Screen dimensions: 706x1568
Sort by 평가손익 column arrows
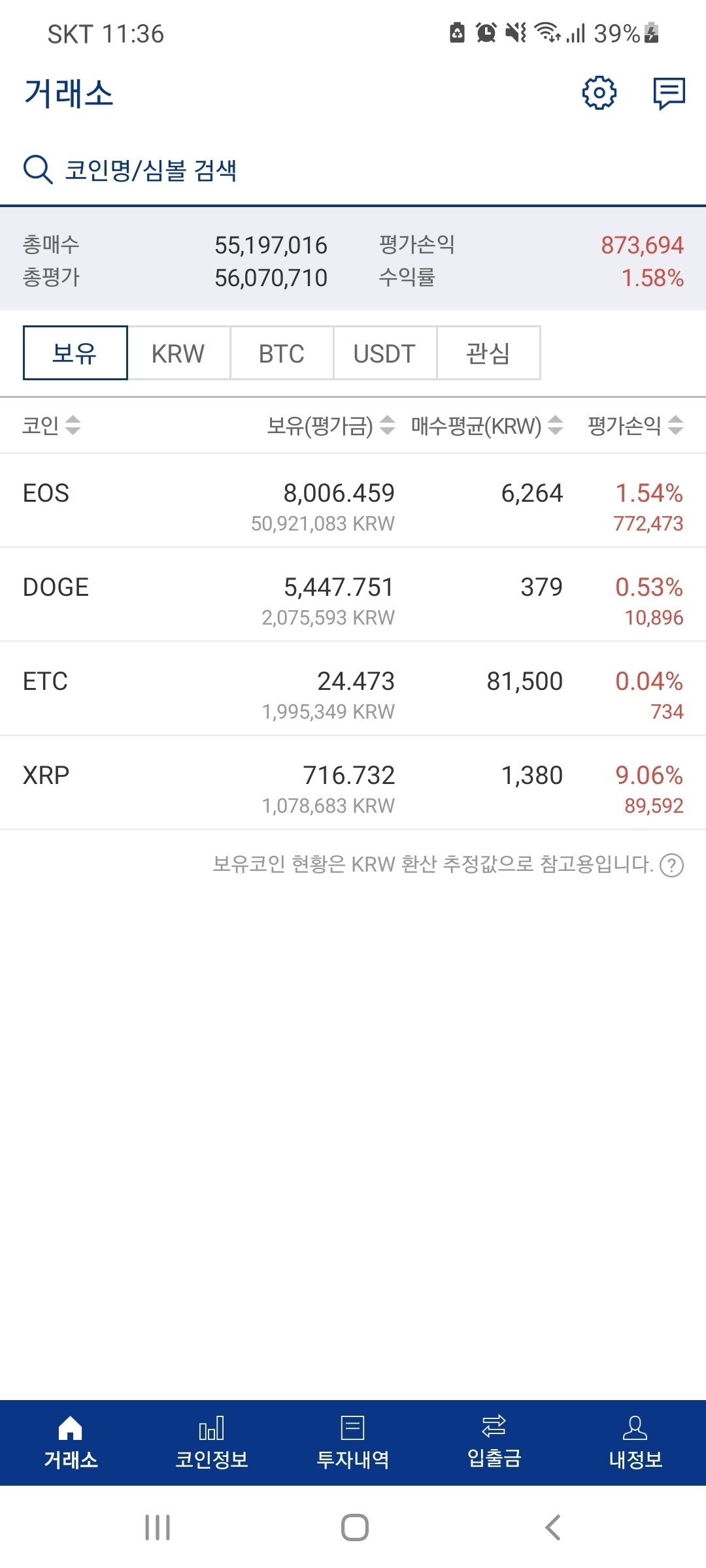pos(675,427)
